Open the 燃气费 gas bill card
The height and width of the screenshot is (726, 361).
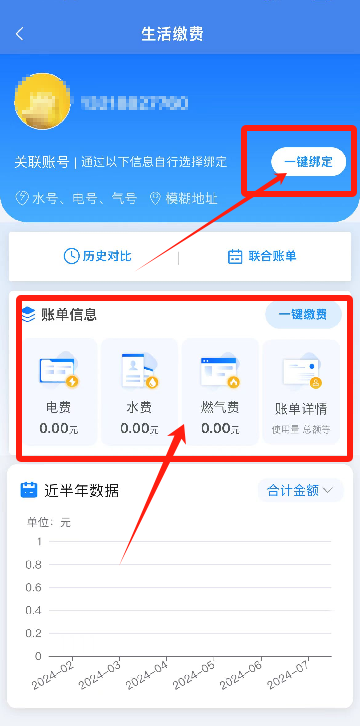pos(220,392)
